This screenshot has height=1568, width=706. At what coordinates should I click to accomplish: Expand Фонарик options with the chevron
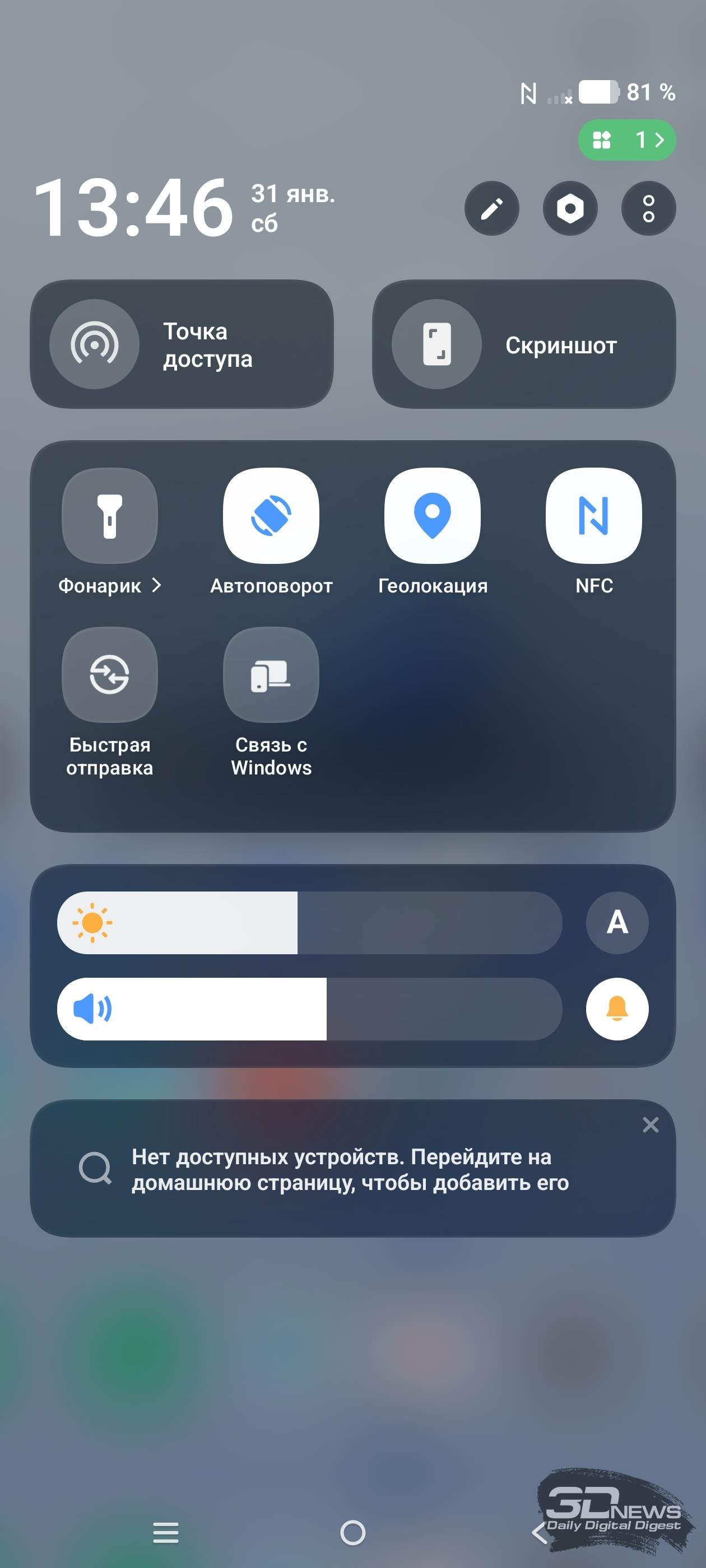(157, 585)
